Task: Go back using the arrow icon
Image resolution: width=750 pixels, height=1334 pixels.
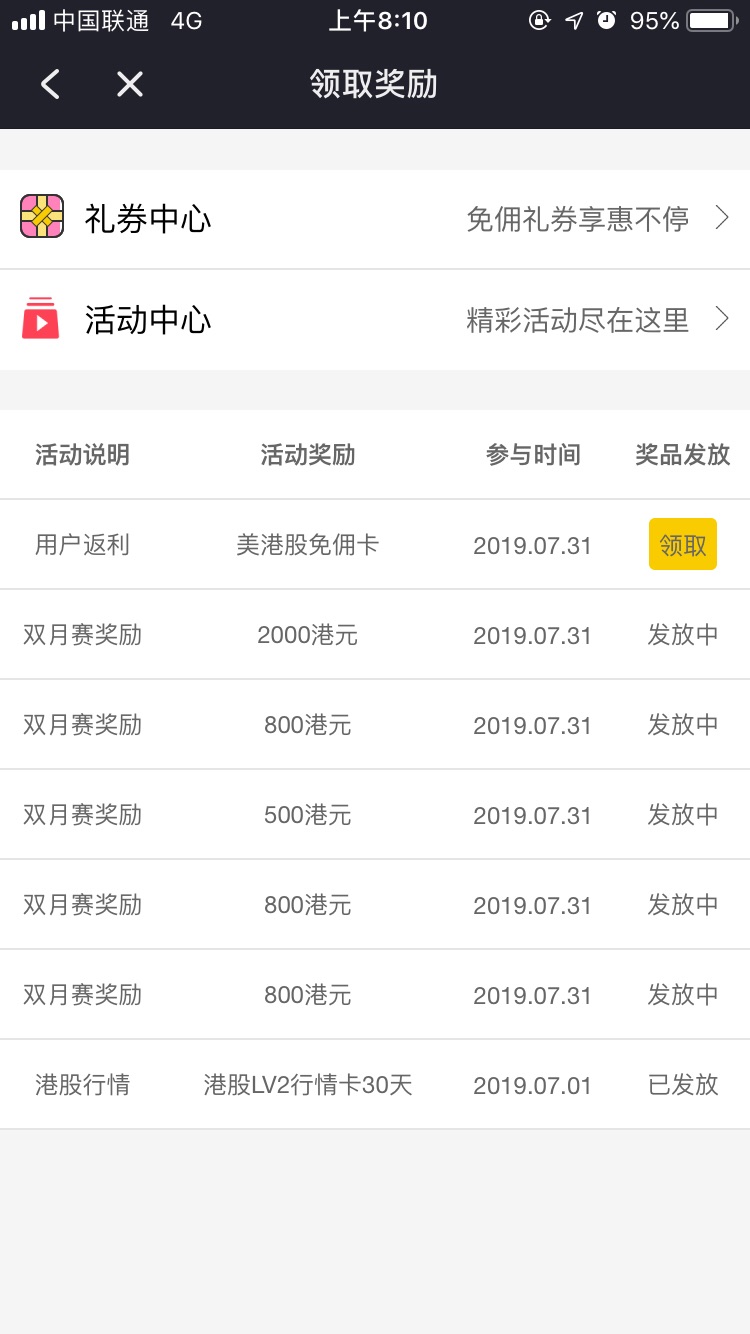Action: click(50, 84)
